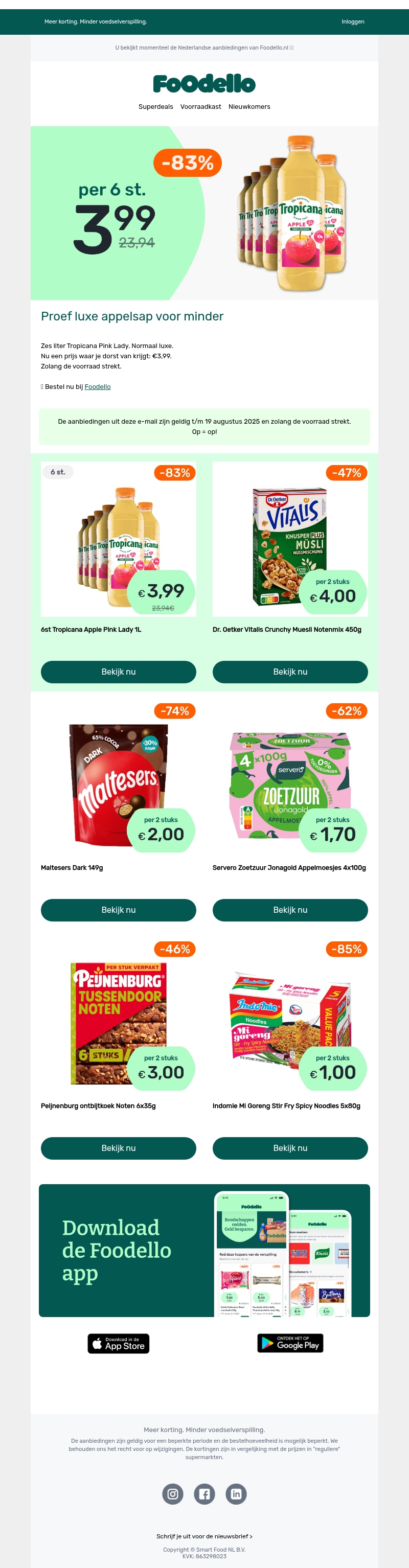
Task: Visit Foodello's Instagram page
Action: 173,1494
